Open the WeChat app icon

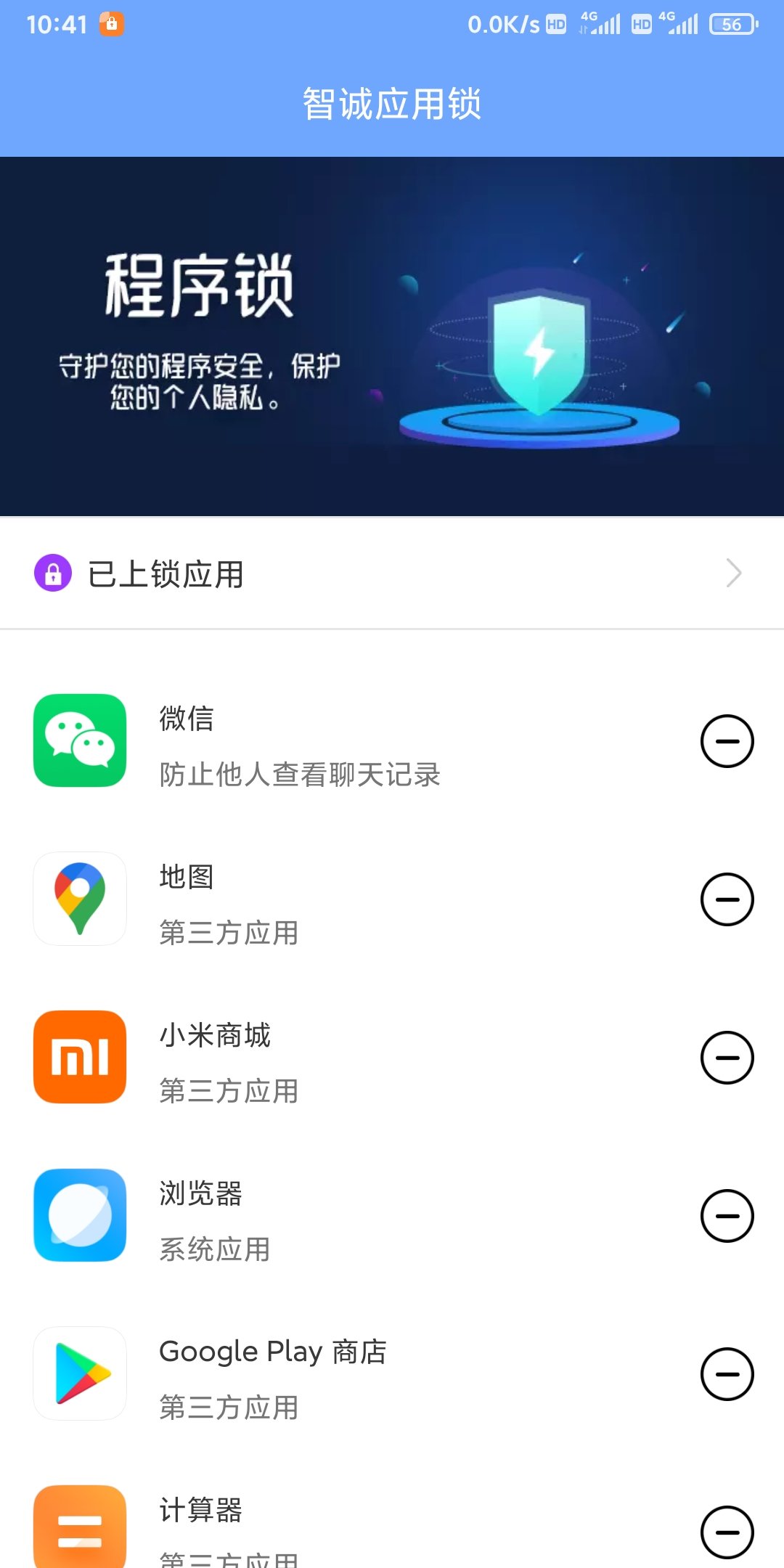point(79,740)
